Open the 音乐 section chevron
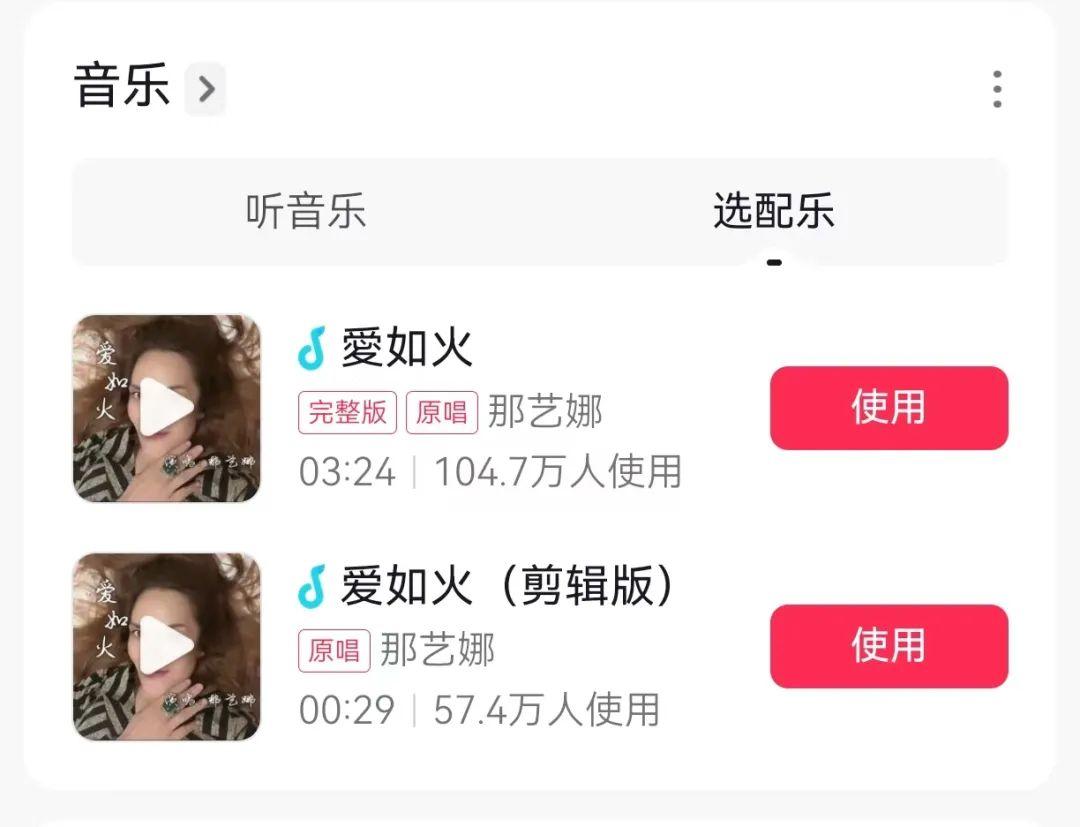Image resolution: width=1080 pixels, height=827 pixels. [x=205, y=89]
